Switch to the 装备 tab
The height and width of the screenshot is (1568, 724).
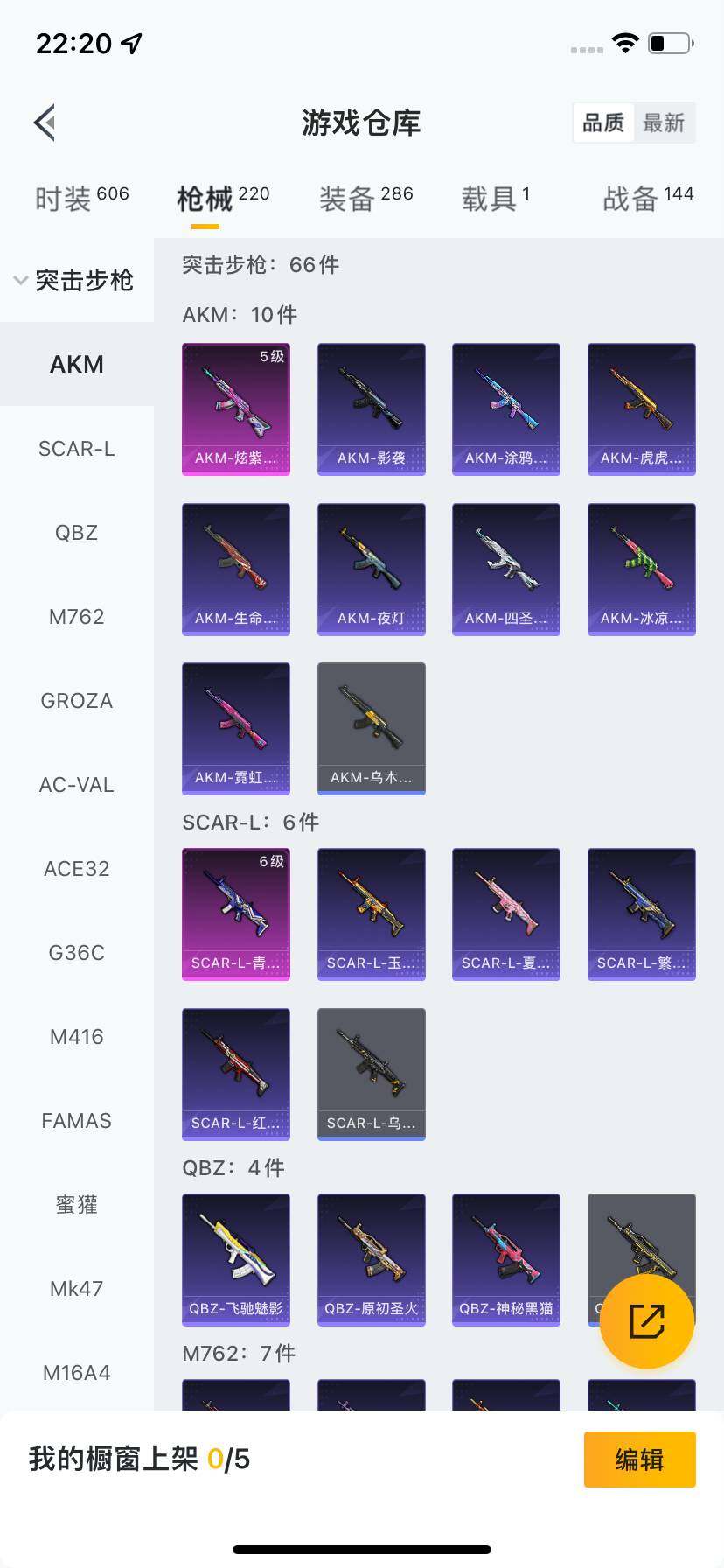[x=365, y=199]
